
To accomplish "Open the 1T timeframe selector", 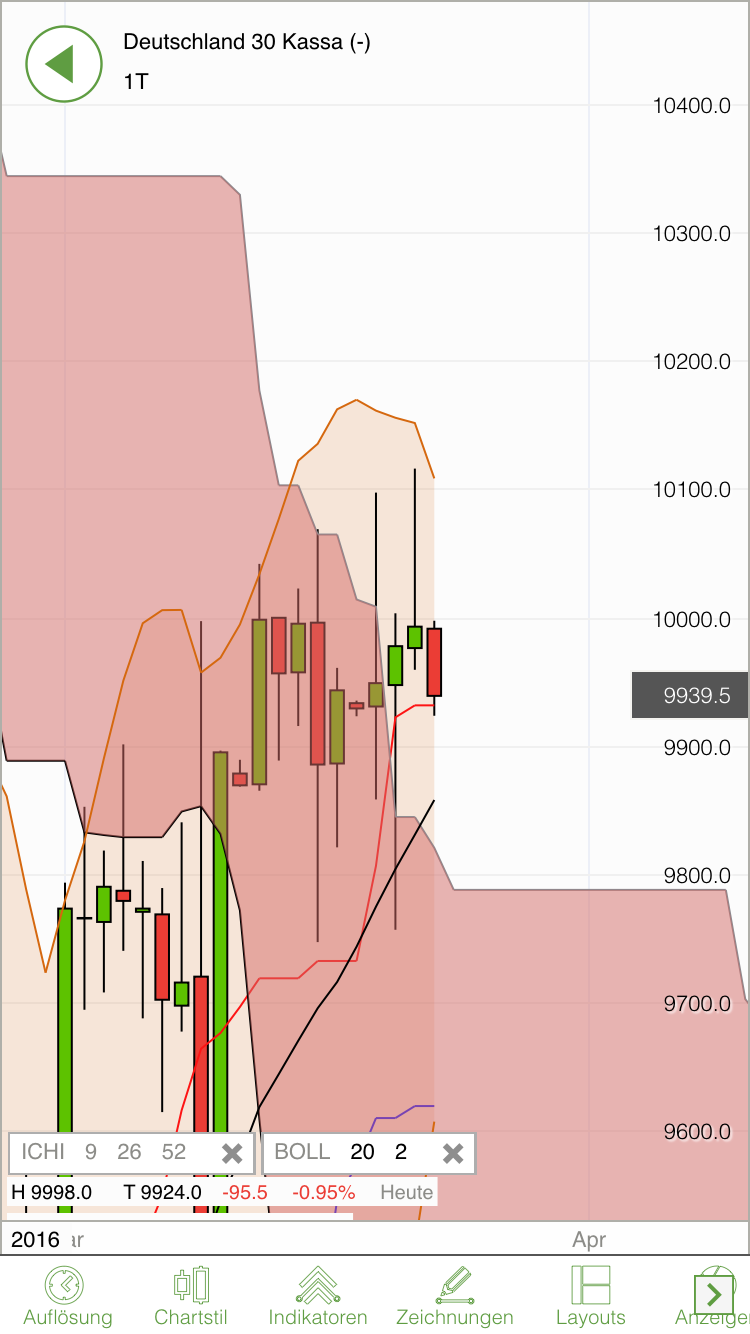I will coord(133,82).
